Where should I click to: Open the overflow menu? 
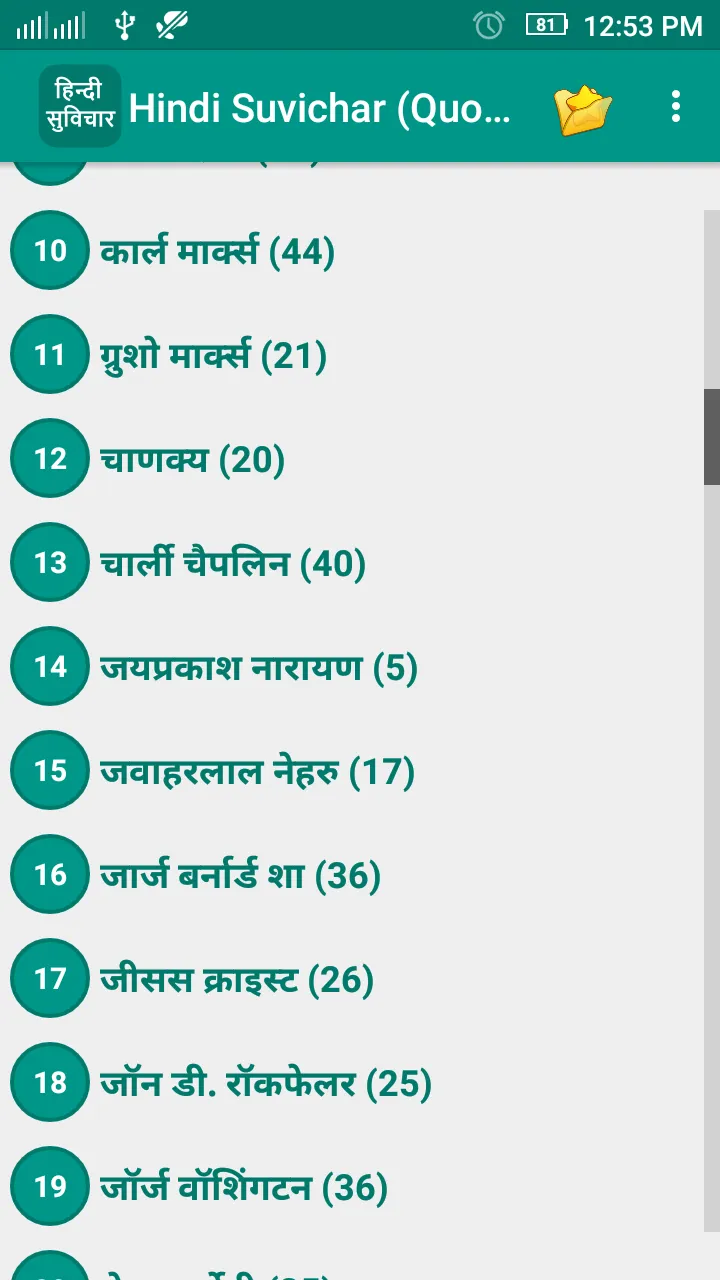pos(676,106)
